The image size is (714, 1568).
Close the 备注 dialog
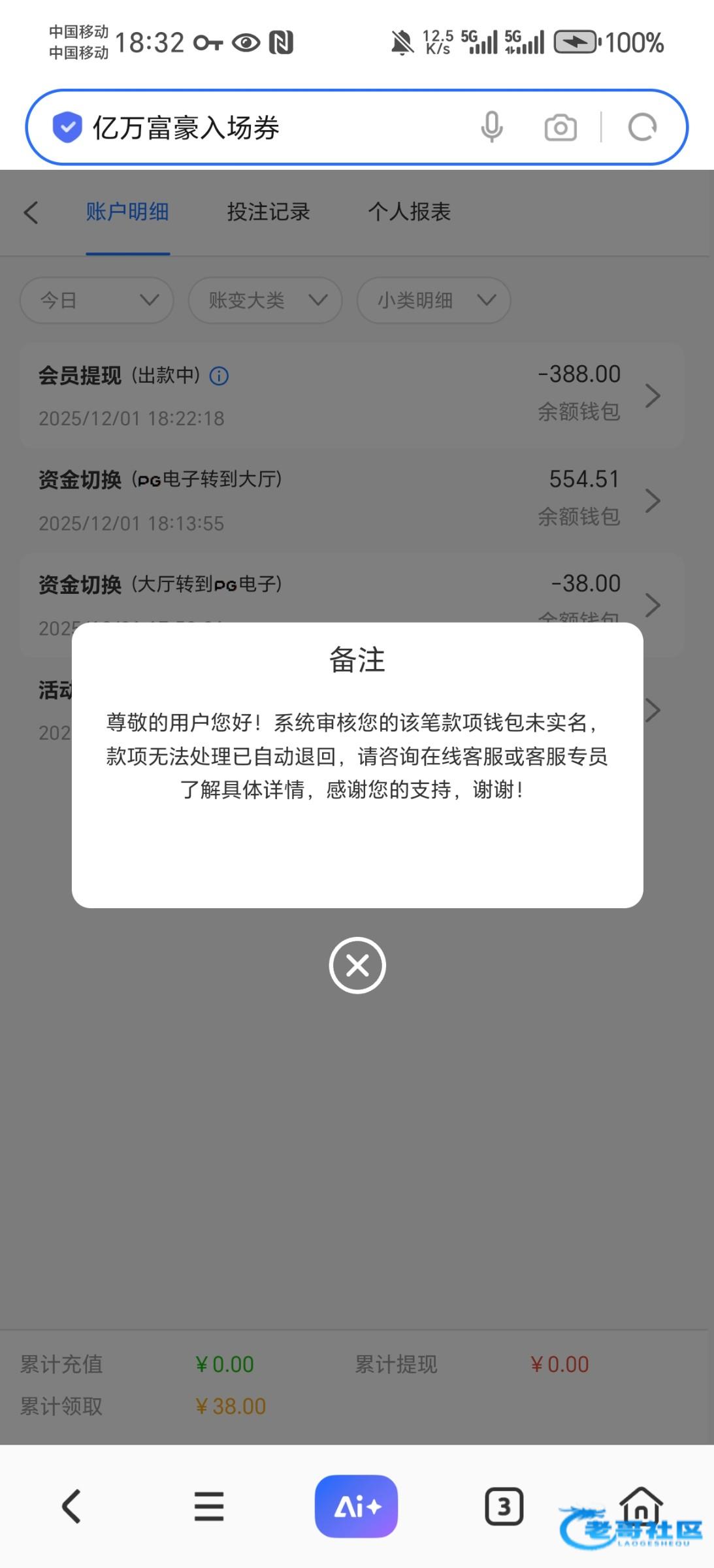tap(357, 965)
